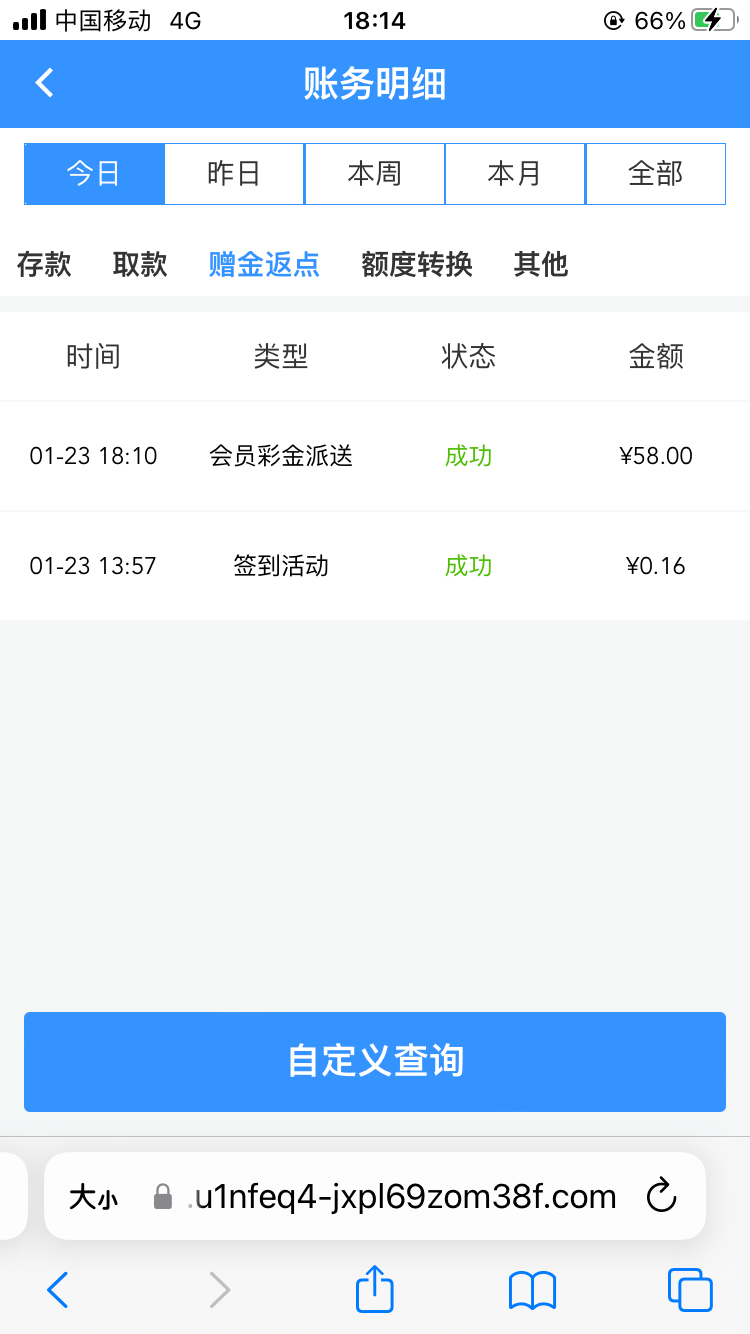Go to previous page in Safari
750x1334 pixels.
pos(58,1290)
